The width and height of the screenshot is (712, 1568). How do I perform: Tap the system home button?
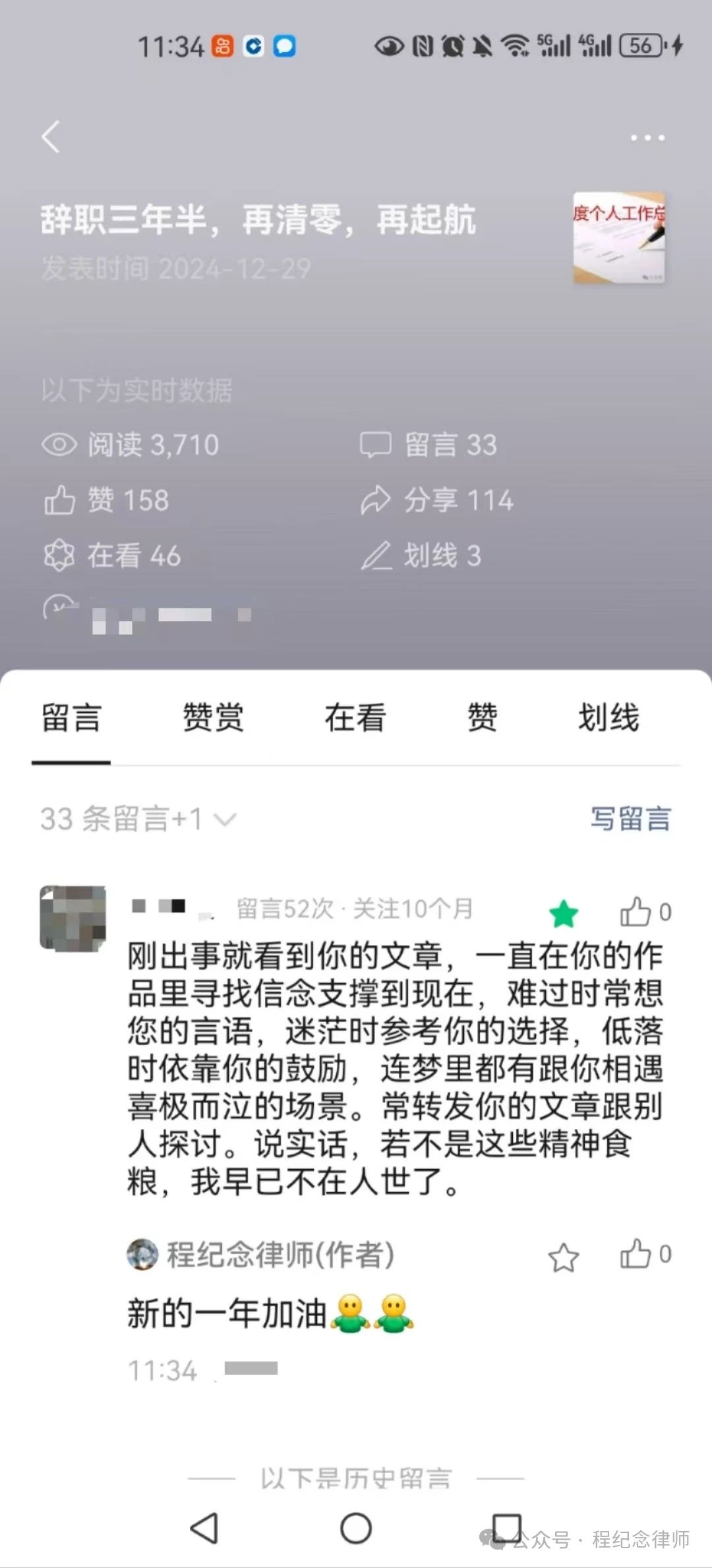point(356,1528)
